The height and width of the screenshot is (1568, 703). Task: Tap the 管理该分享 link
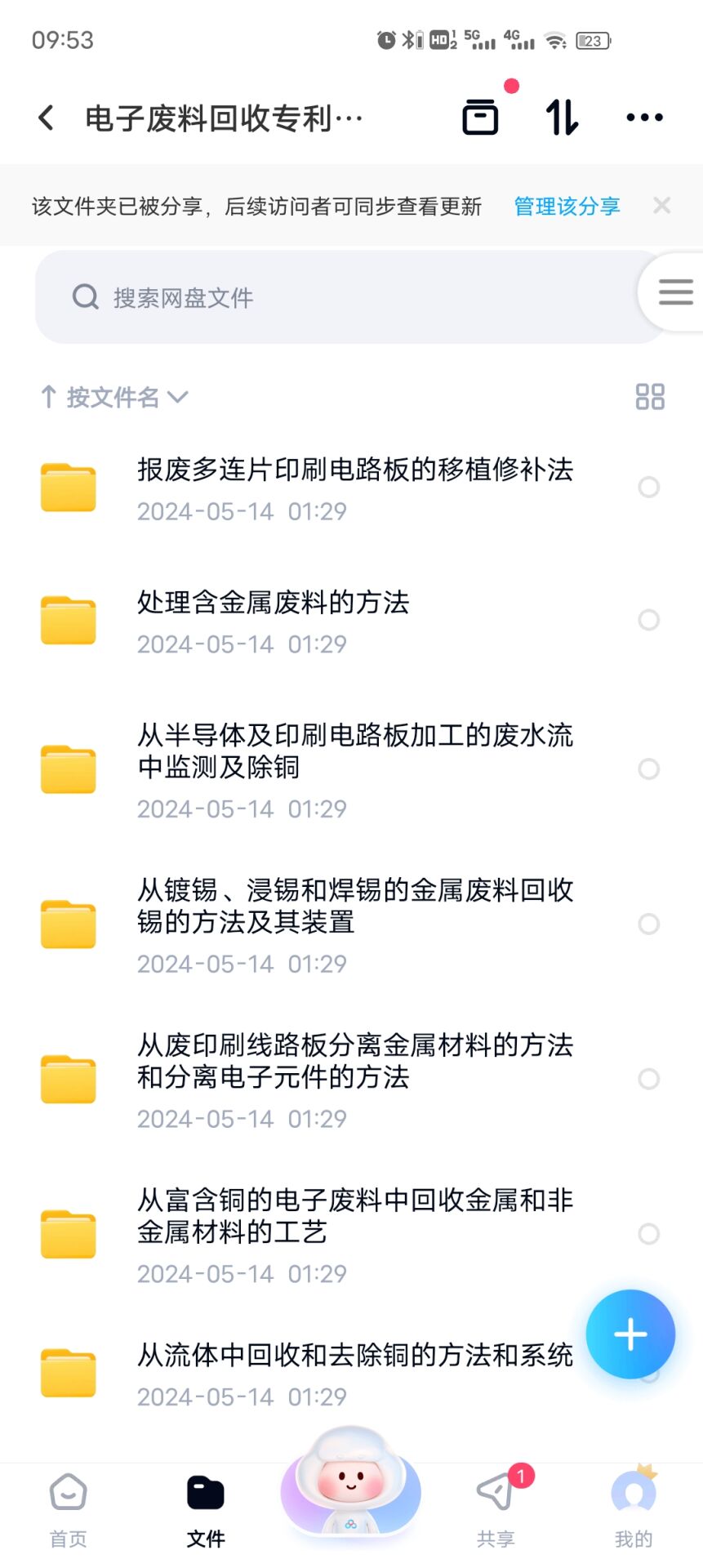567,207
